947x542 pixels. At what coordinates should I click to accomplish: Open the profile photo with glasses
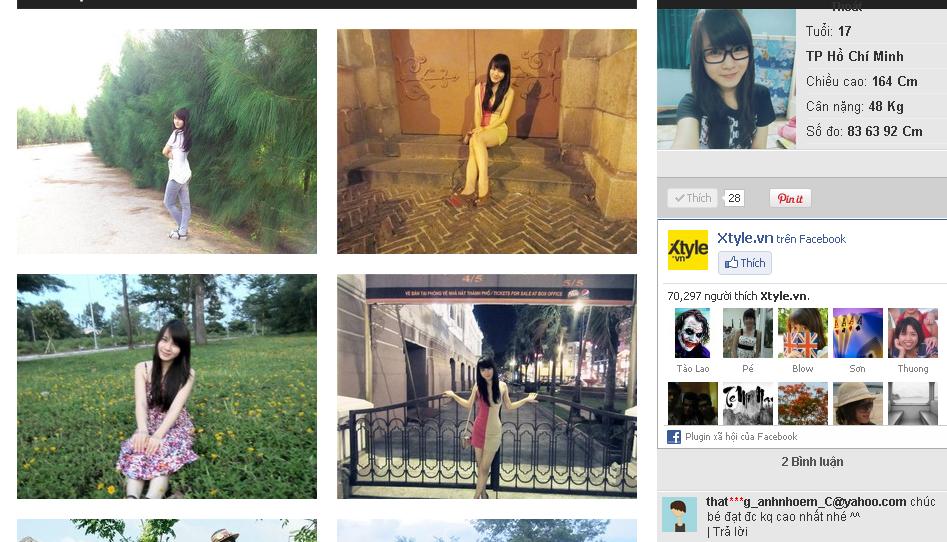[x=725, y=78]
